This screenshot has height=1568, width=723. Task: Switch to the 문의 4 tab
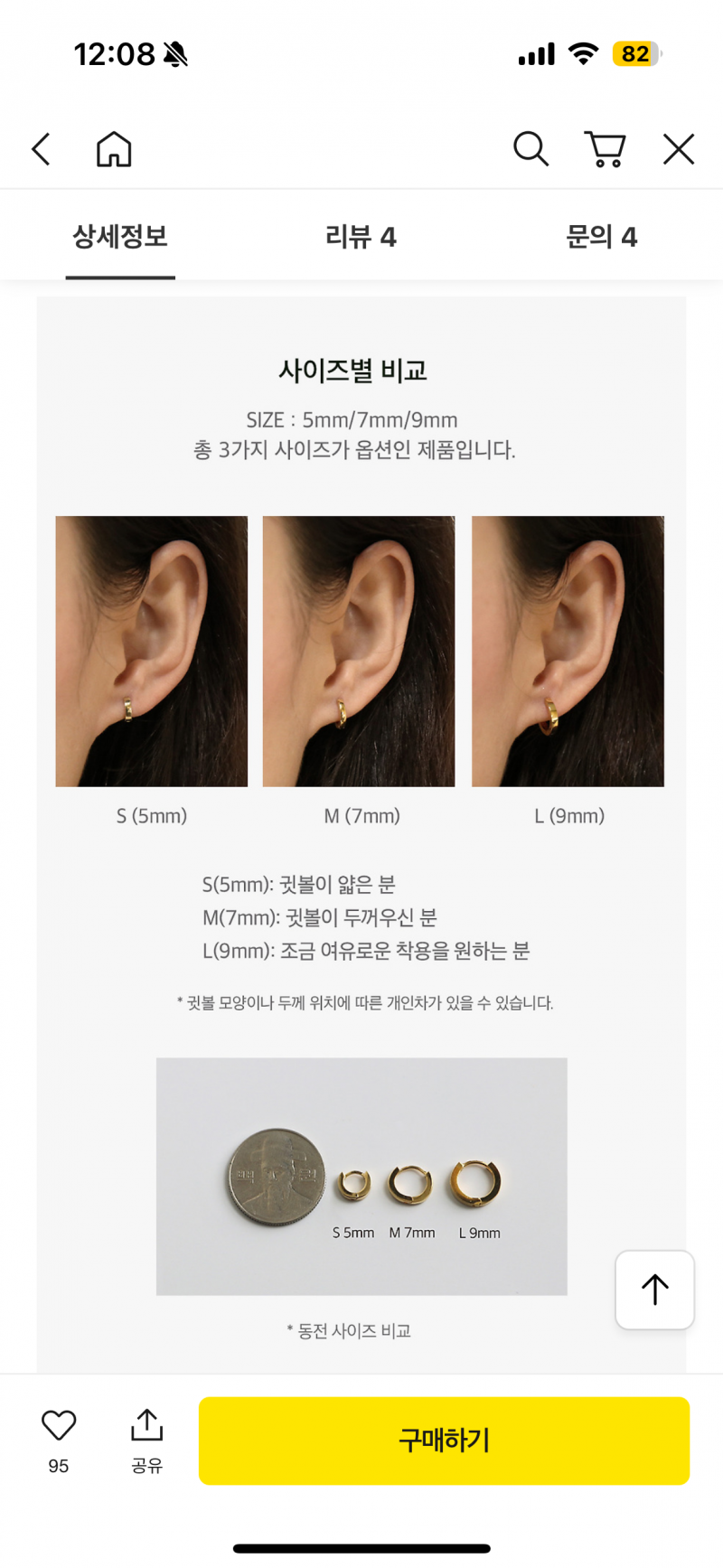[602, 237]
